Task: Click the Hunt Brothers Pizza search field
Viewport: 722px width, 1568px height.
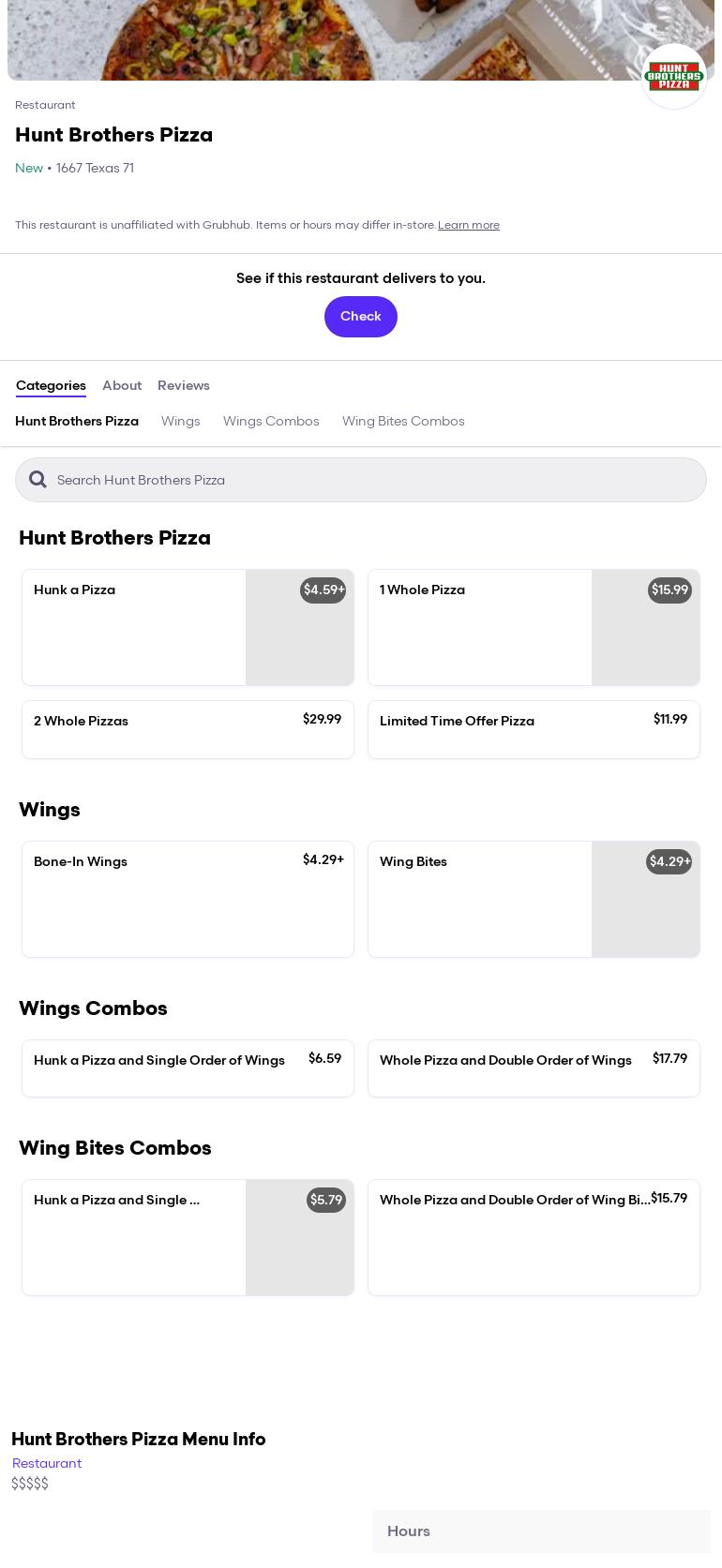Action: [361, 480]
